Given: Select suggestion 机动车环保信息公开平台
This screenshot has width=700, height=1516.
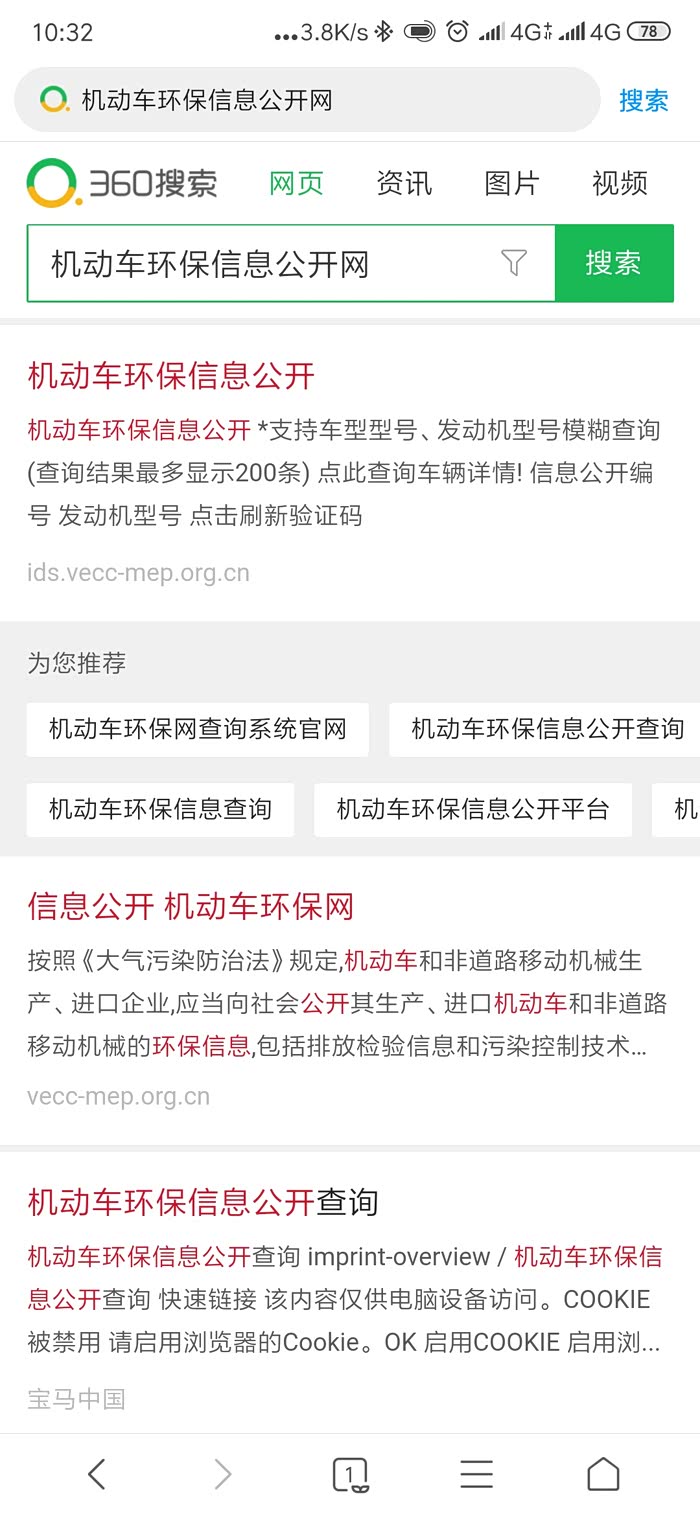Looking at the screenshot, I should pyautogui.click(x=473, y=809).
